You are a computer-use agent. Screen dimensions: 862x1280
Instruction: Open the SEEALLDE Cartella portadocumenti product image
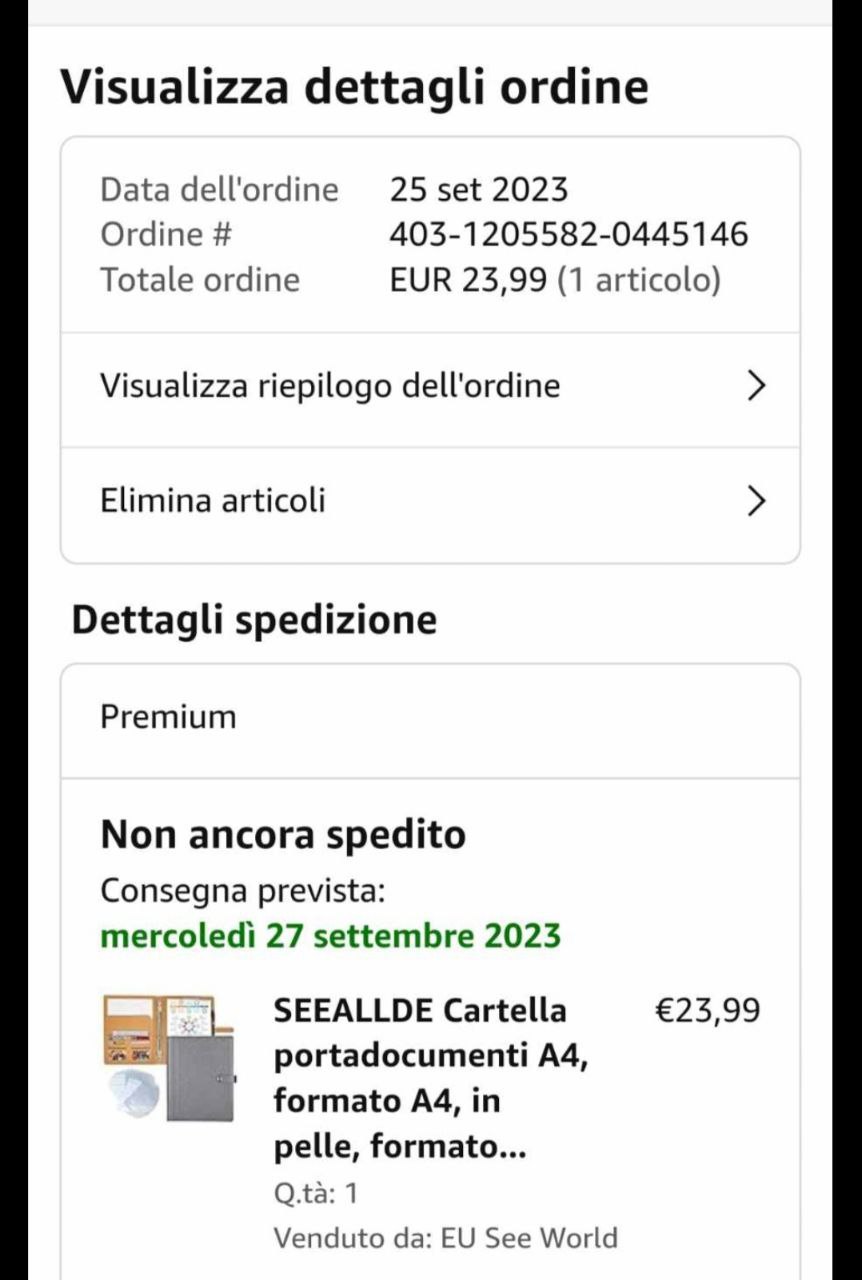tap(168, 1057)
